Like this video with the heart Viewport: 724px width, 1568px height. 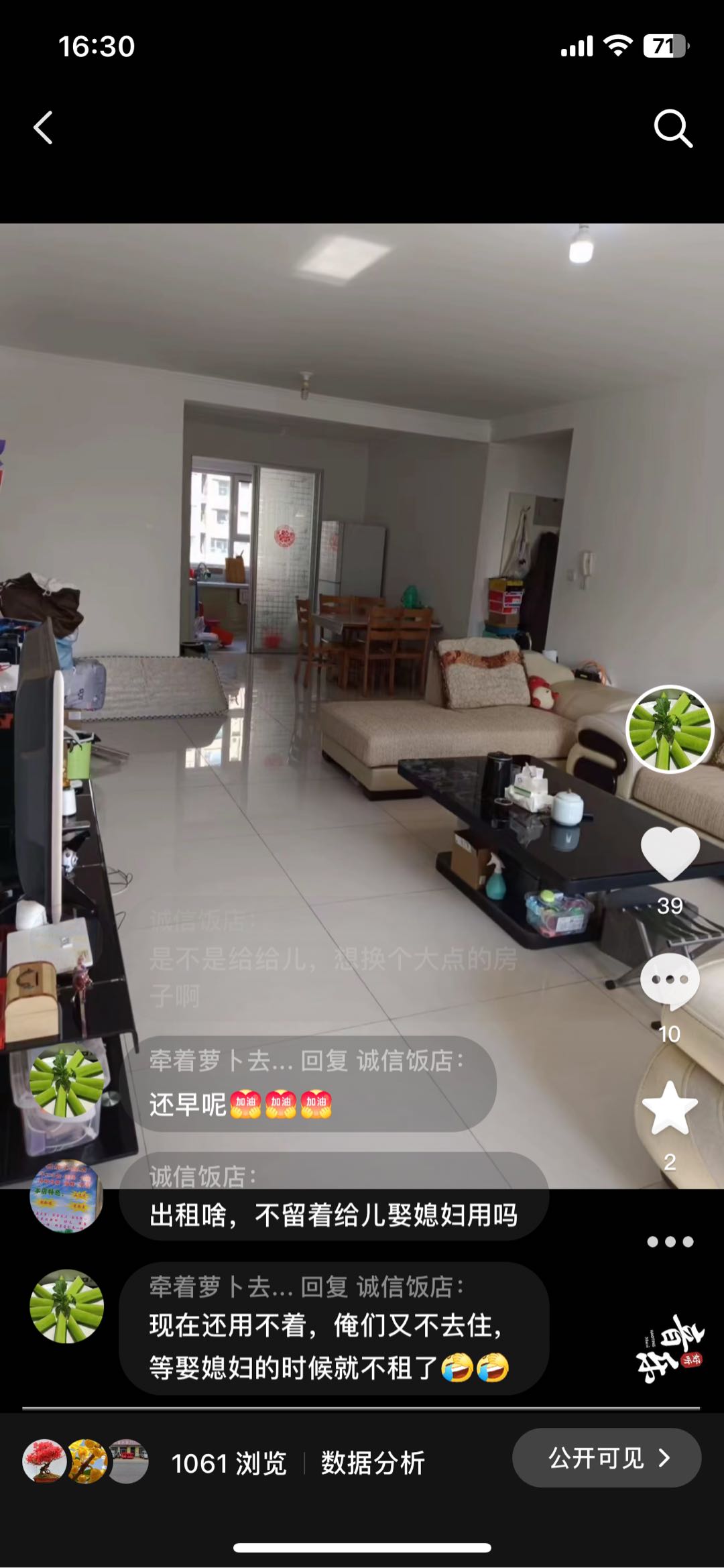pos(670,852)
